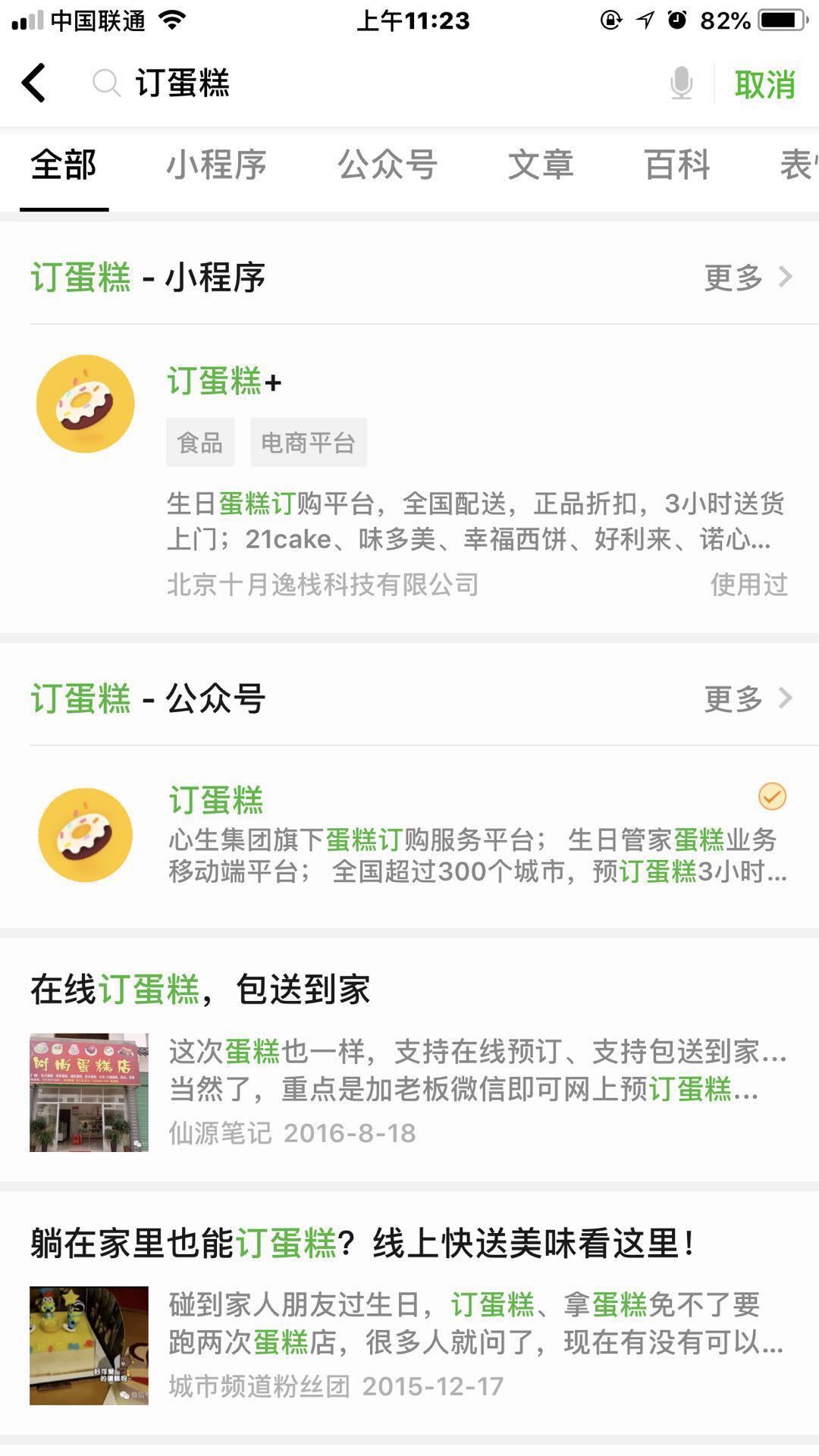Tap the microphone for voice search
This screenshot has height=1456, width=819.
click(681, 83)
